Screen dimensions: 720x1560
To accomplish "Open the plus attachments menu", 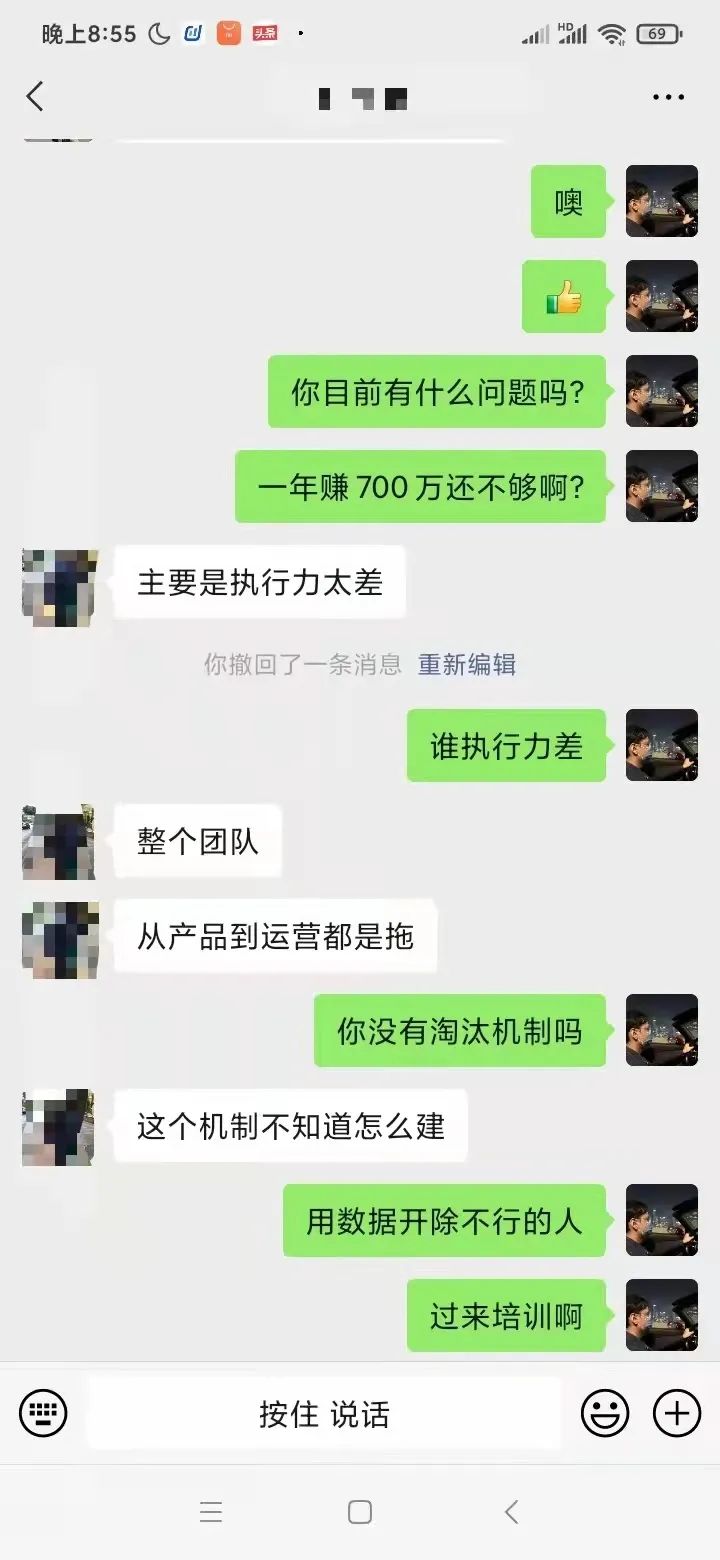I will [x=677, y=1414].
